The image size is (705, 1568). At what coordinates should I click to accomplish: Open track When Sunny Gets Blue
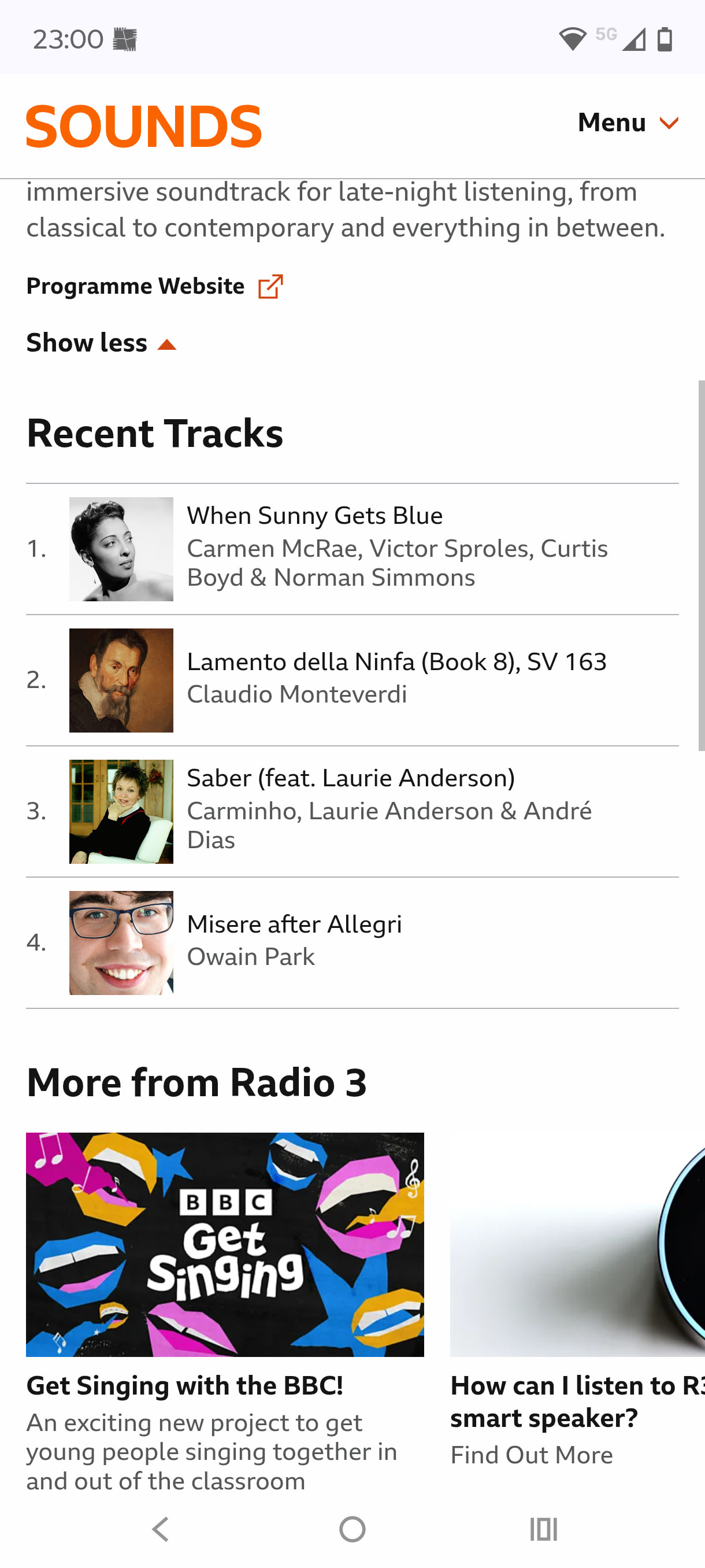tap(351, 549)
